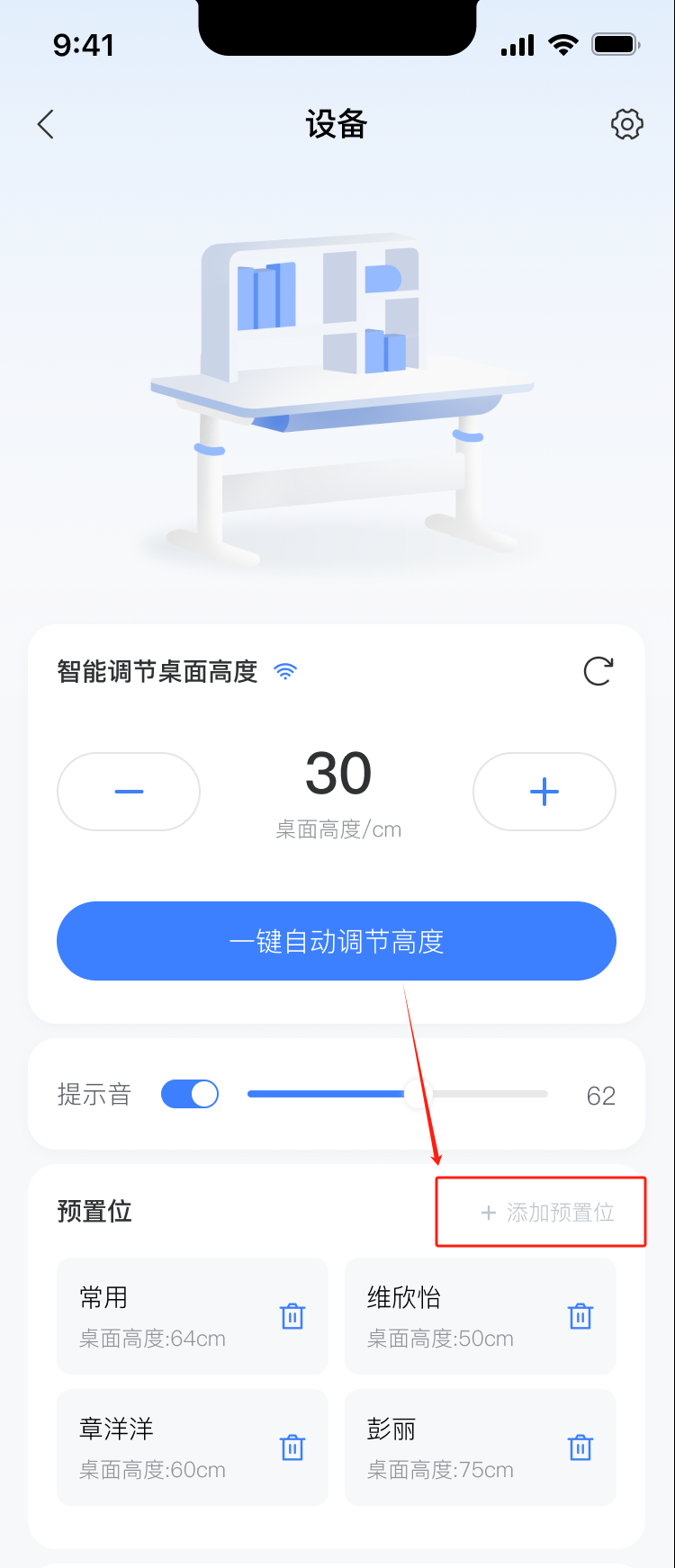Open the device settings gear

point(626,124)
